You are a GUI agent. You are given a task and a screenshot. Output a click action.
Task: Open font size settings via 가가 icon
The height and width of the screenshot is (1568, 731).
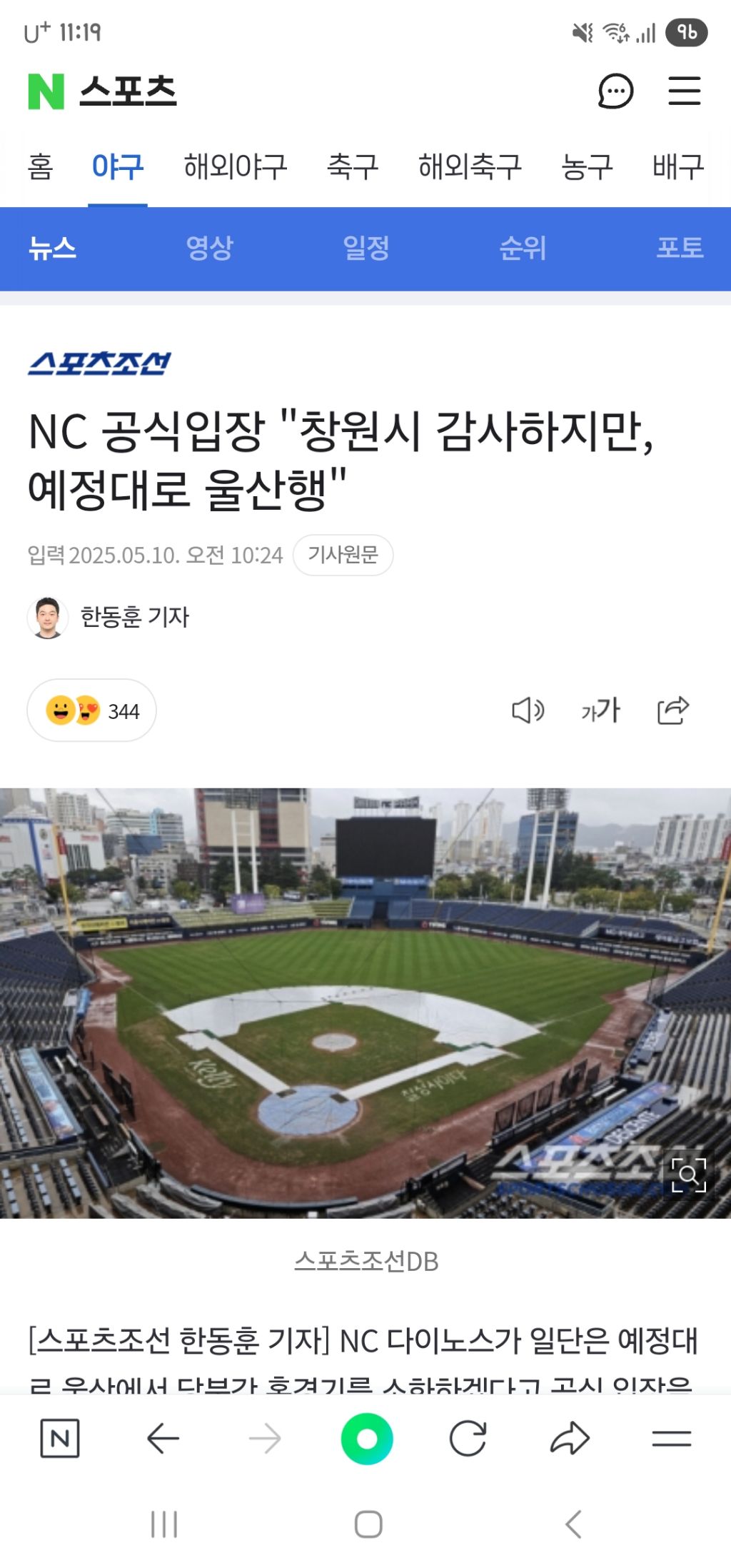600,710
